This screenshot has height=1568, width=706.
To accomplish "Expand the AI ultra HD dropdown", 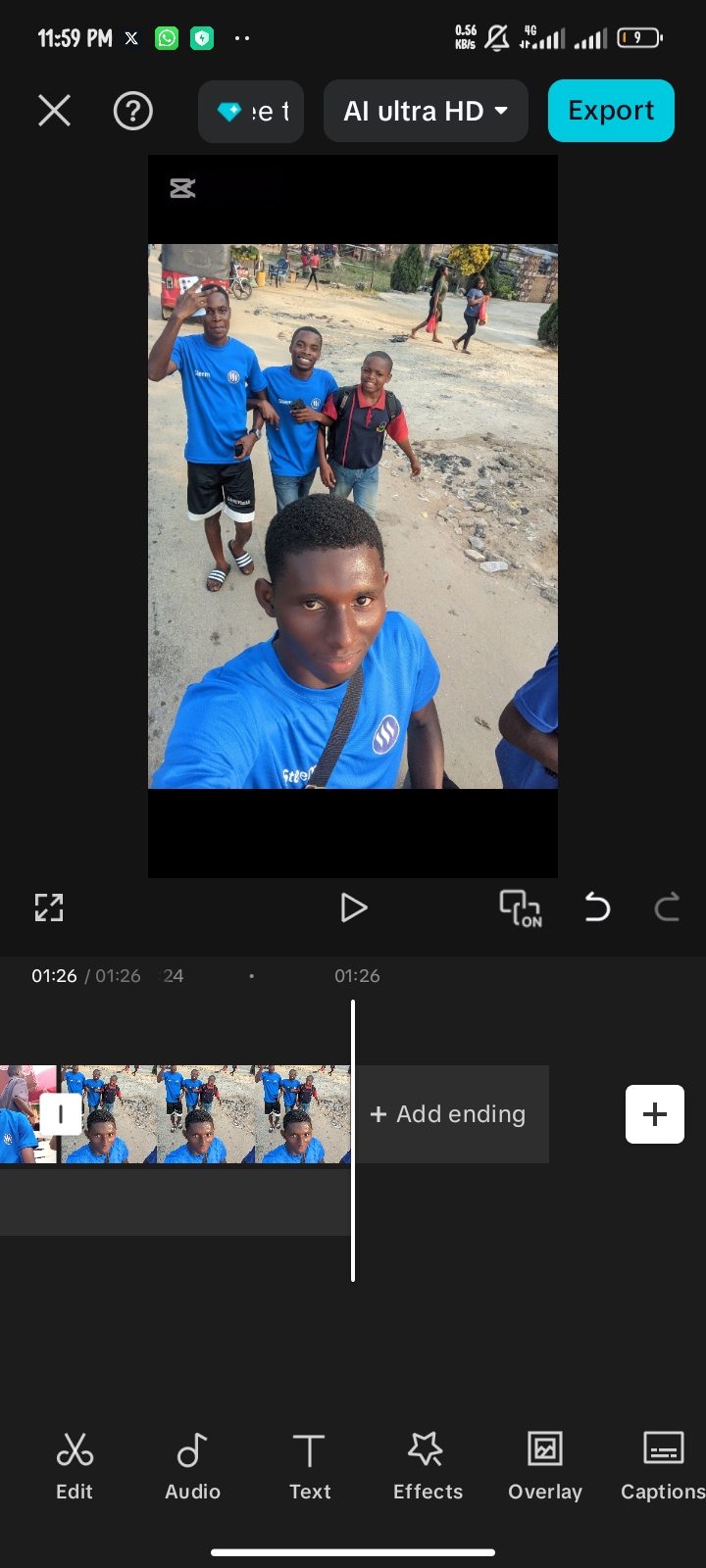I will (426, 112).
